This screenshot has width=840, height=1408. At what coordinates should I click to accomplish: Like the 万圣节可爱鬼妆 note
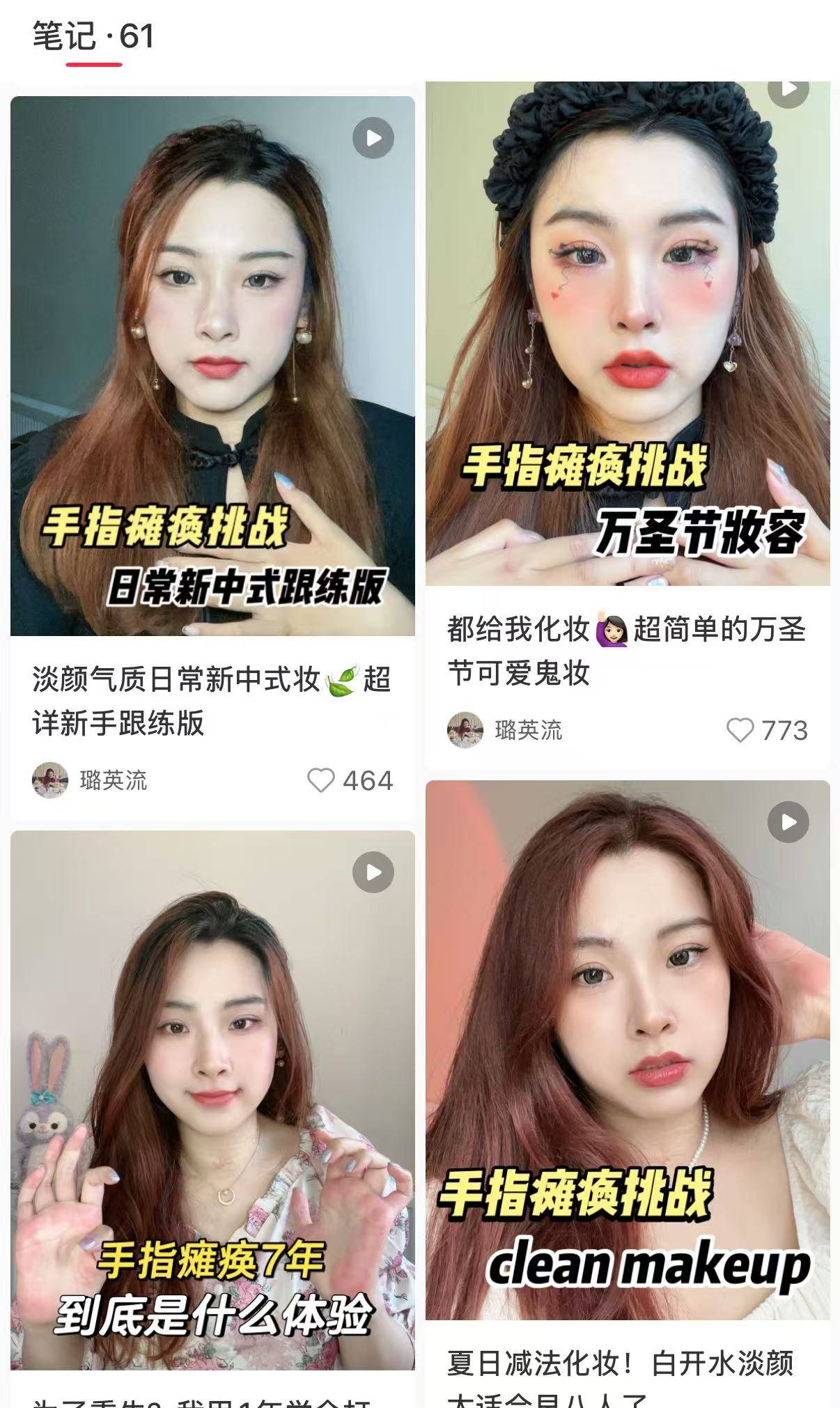740,731
